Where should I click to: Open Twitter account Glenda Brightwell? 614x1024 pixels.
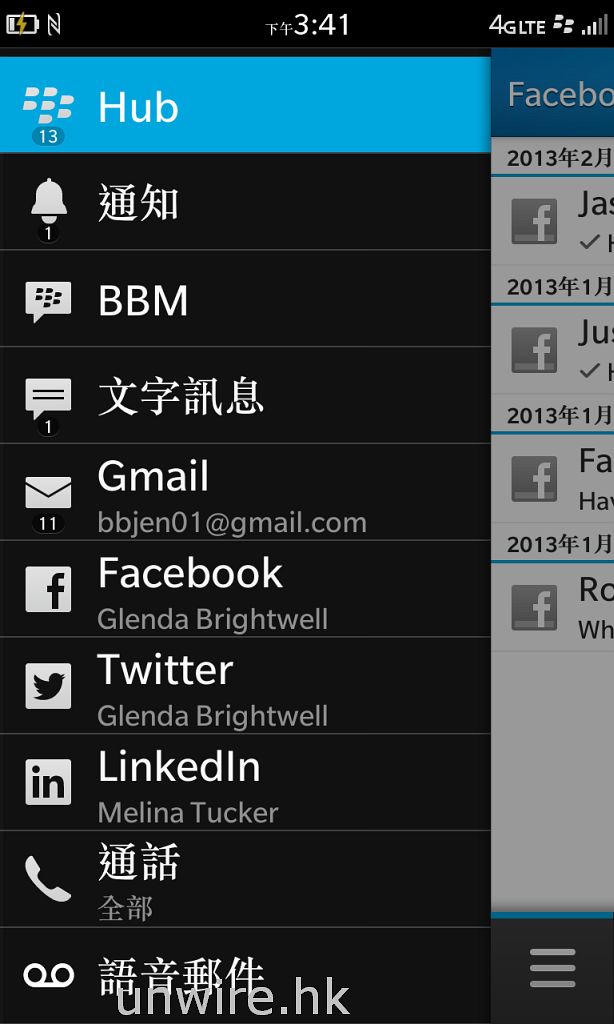point(245,687)
